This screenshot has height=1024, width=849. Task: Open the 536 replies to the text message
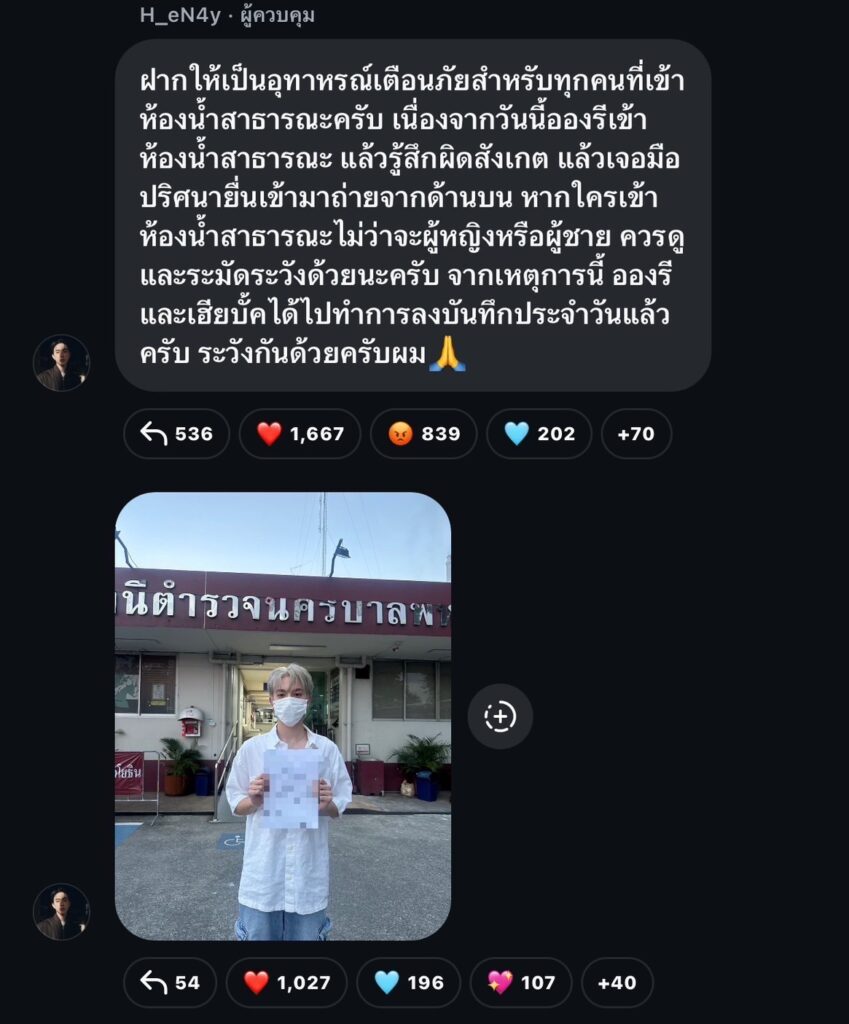[176, 434]
